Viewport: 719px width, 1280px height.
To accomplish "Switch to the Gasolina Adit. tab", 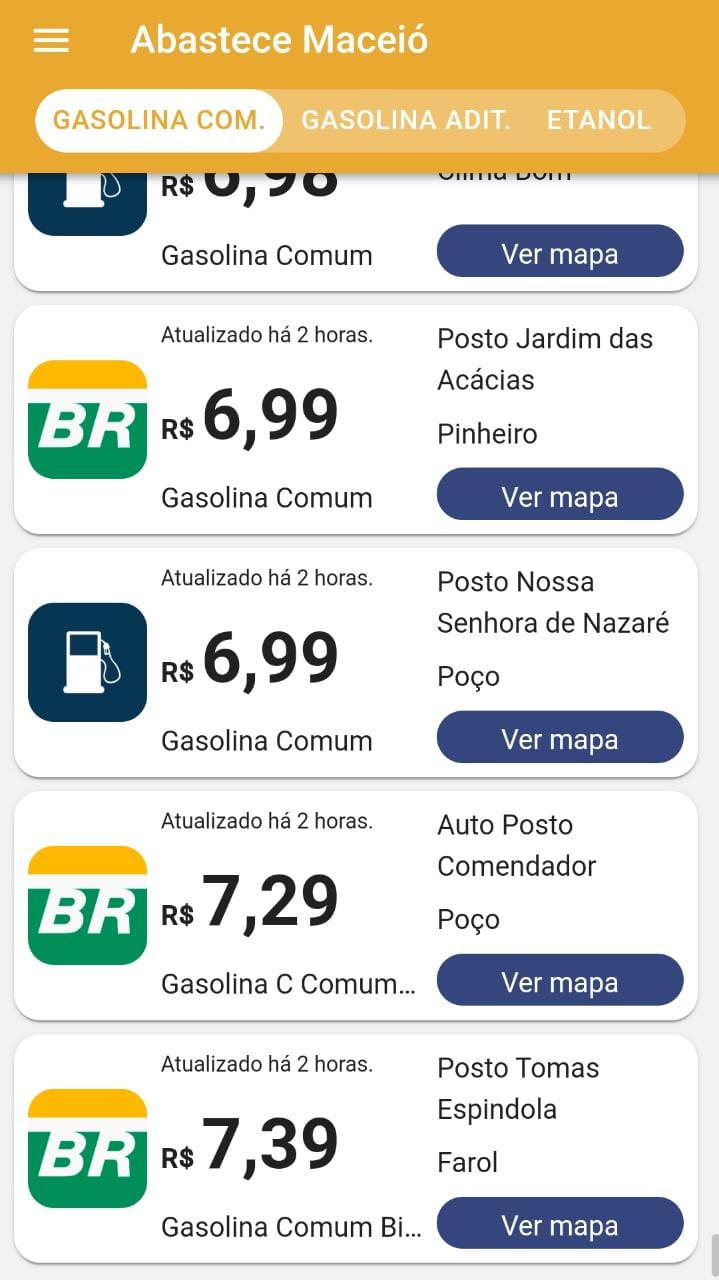I will pos(406,120).
